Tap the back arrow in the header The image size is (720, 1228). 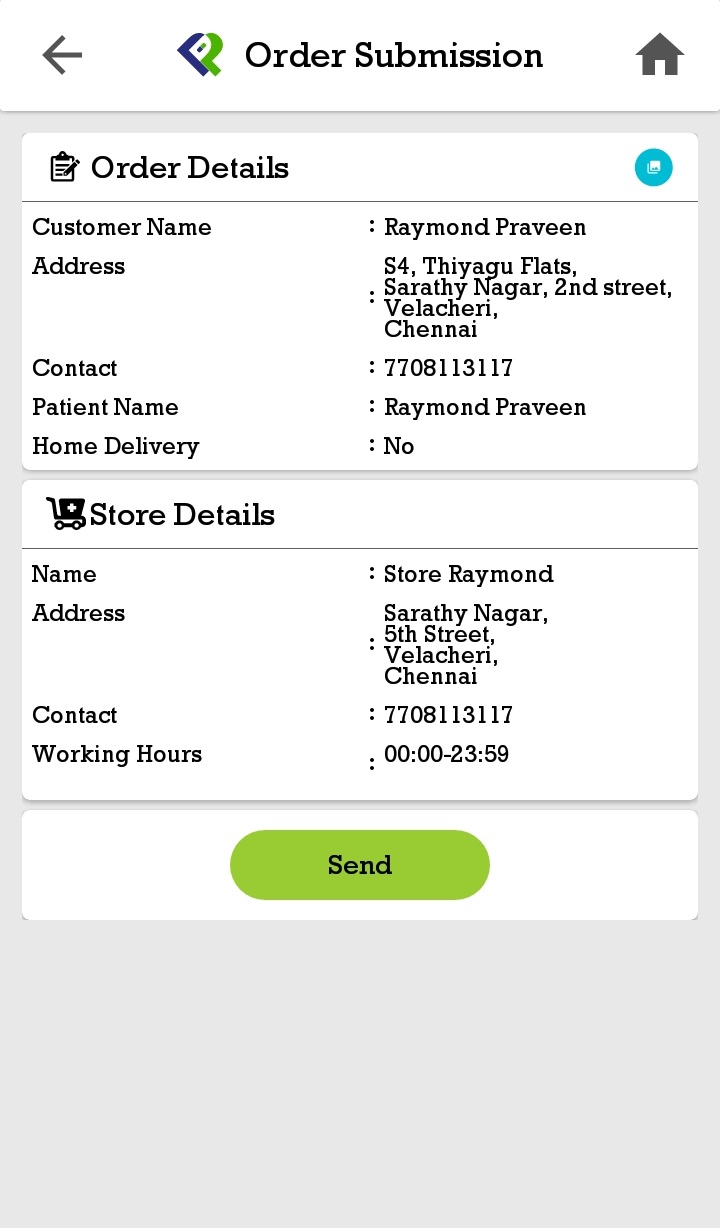point(62,55)
